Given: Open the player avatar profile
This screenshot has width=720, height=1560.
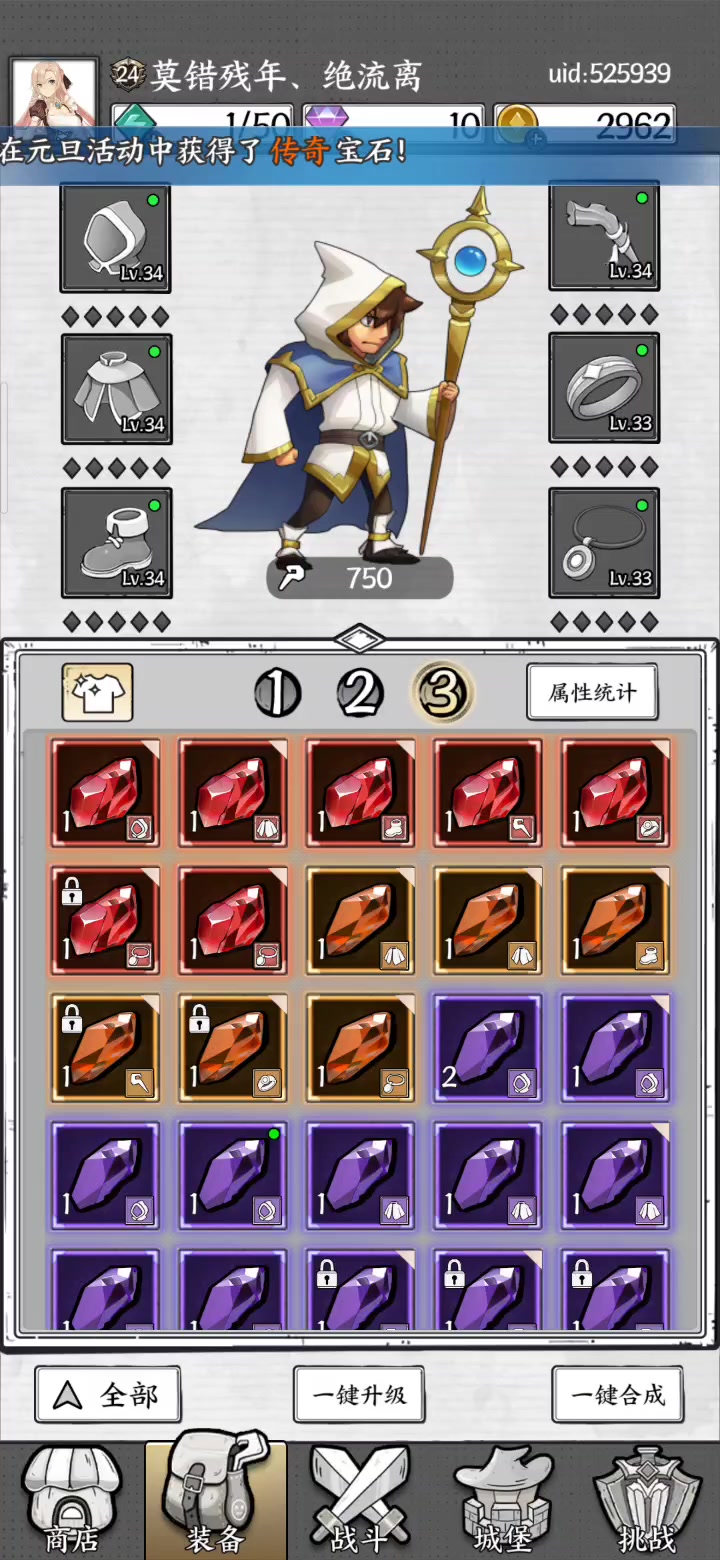Looking at the screenshot, I should click(54, 97).
